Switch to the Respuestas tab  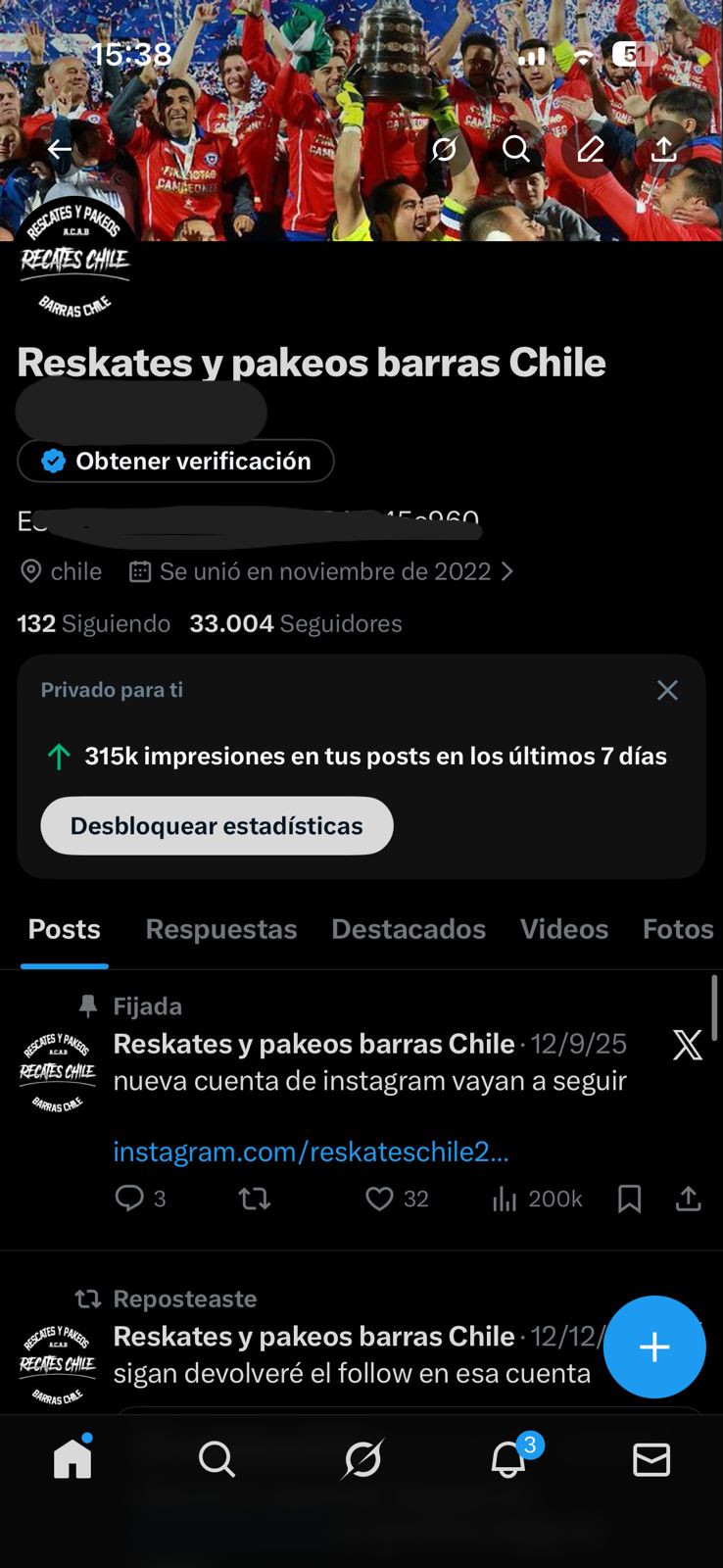pyautogui.click(x=221, y=929)
